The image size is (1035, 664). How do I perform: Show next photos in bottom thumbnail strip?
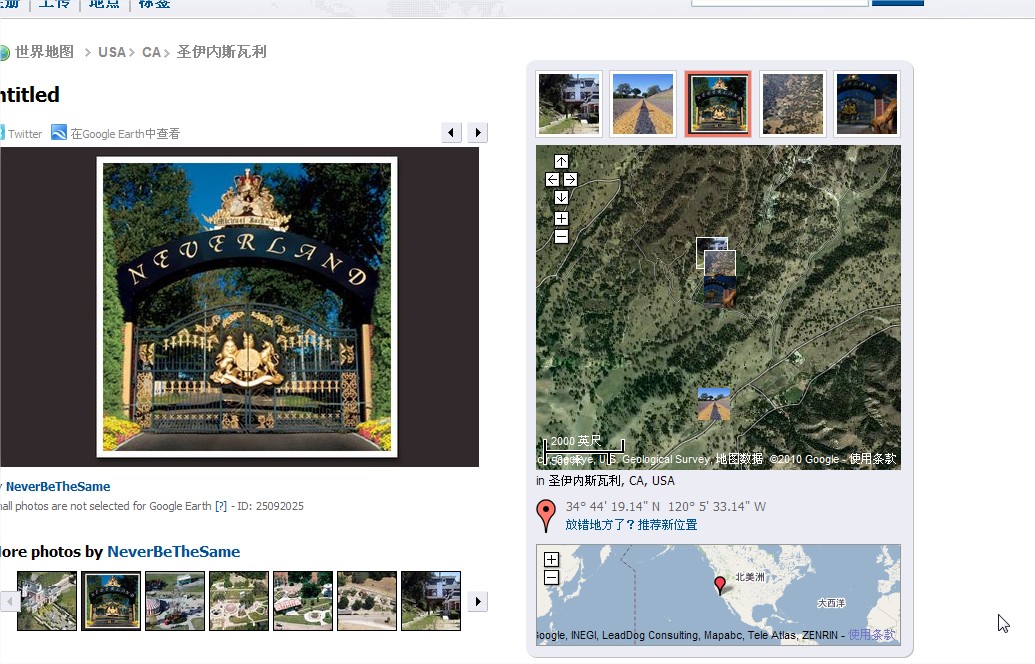pyautogui.click(x=478, y=601)
